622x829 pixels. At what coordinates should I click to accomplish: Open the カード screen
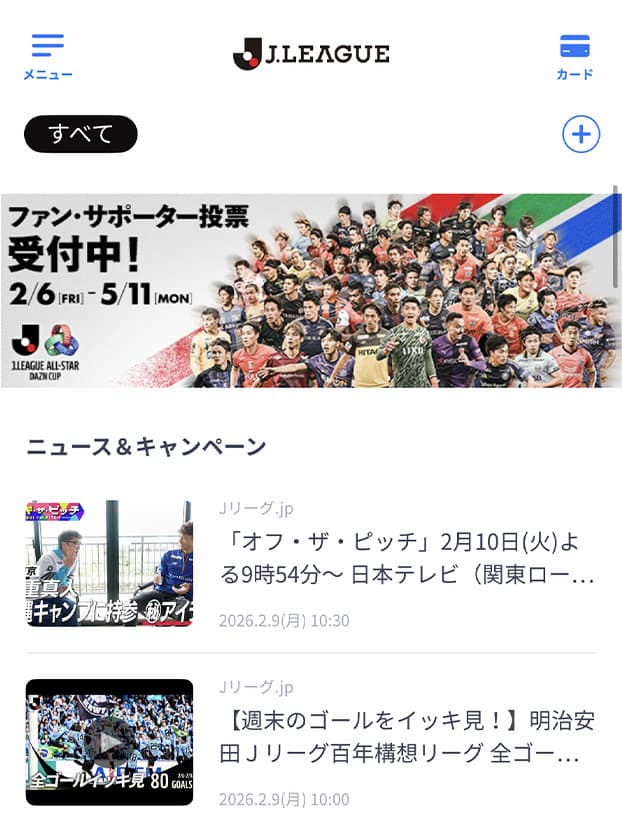pyautogui.click(x=574, y=56)
